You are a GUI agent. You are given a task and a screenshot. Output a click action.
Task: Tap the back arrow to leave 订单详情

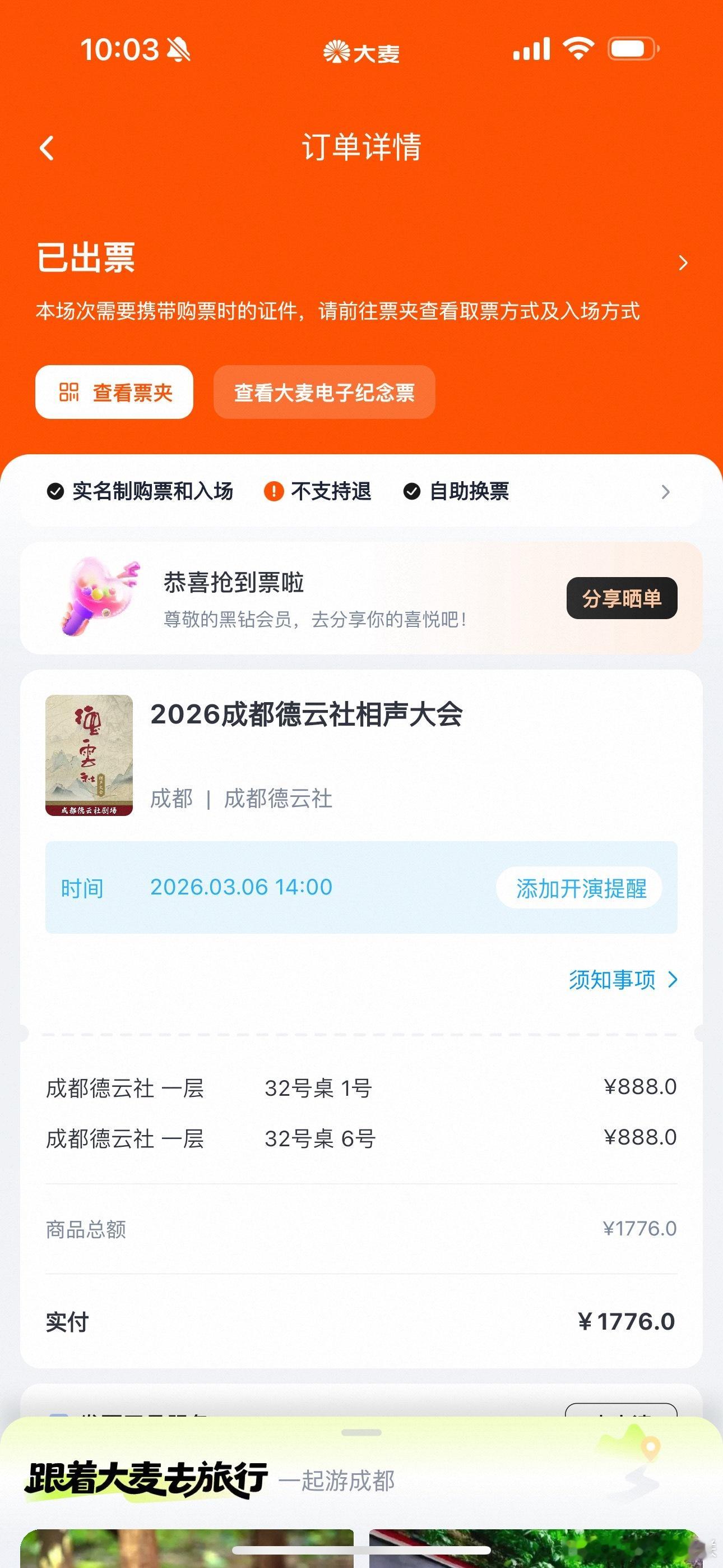47,147
